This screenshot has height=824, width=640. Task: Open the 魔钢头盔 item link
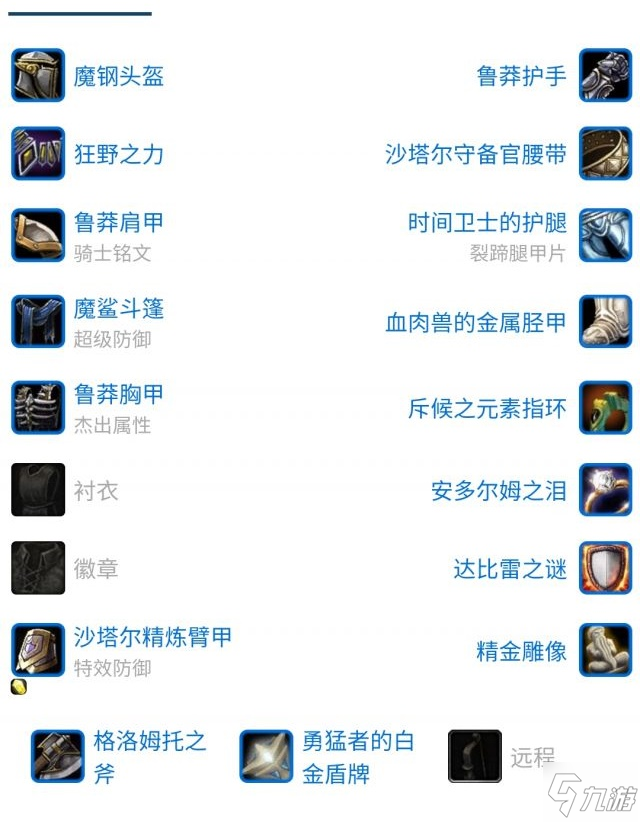pyautogui.click(x=118, y=76)
